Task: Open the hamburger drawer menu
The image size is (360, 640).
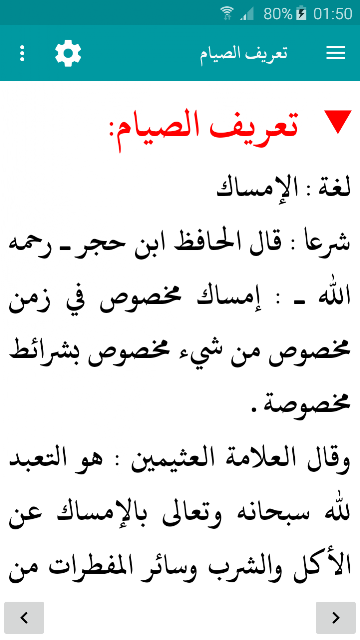Action: pyautogui.click(x=336, y=53)
